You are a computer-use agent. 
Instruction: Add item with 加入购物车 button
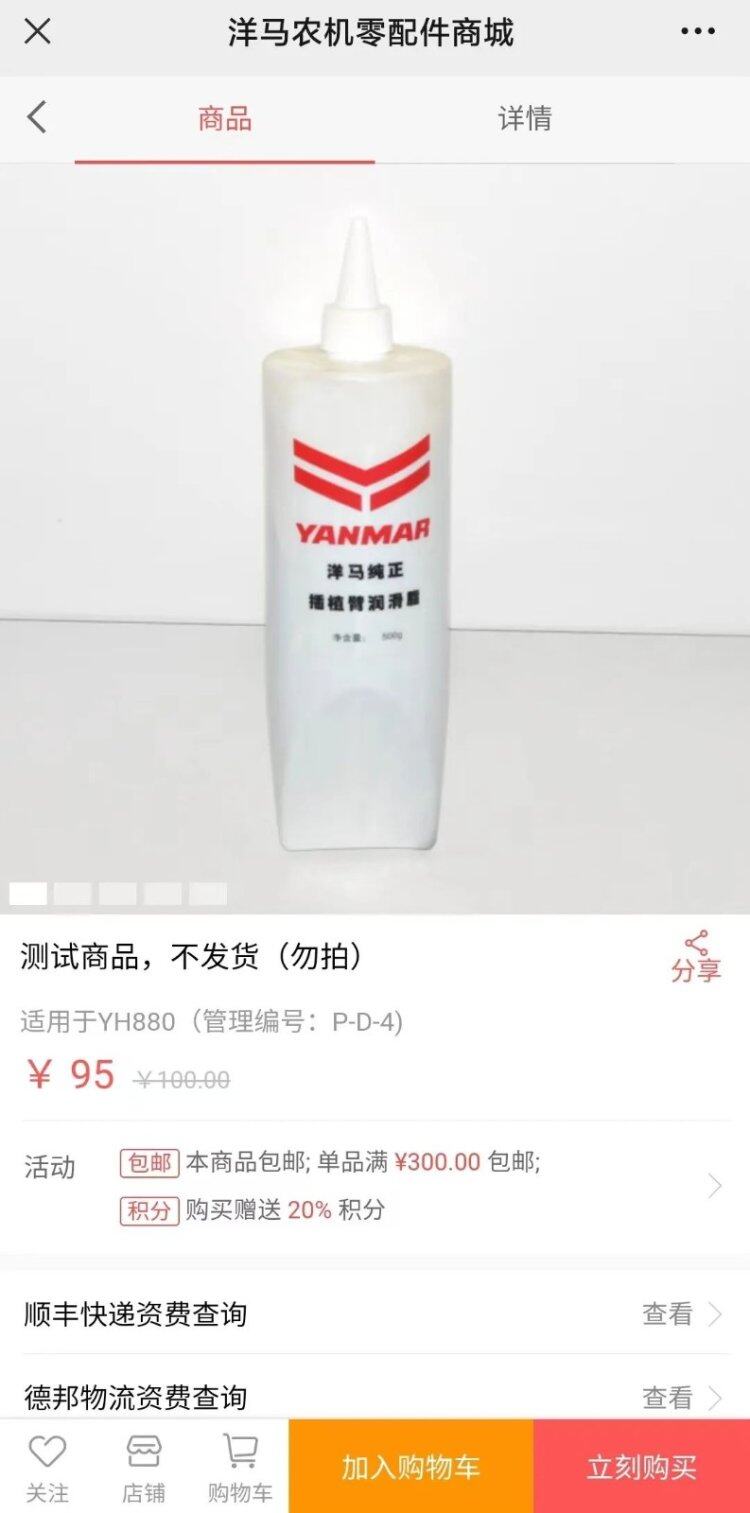point(411,1467)
